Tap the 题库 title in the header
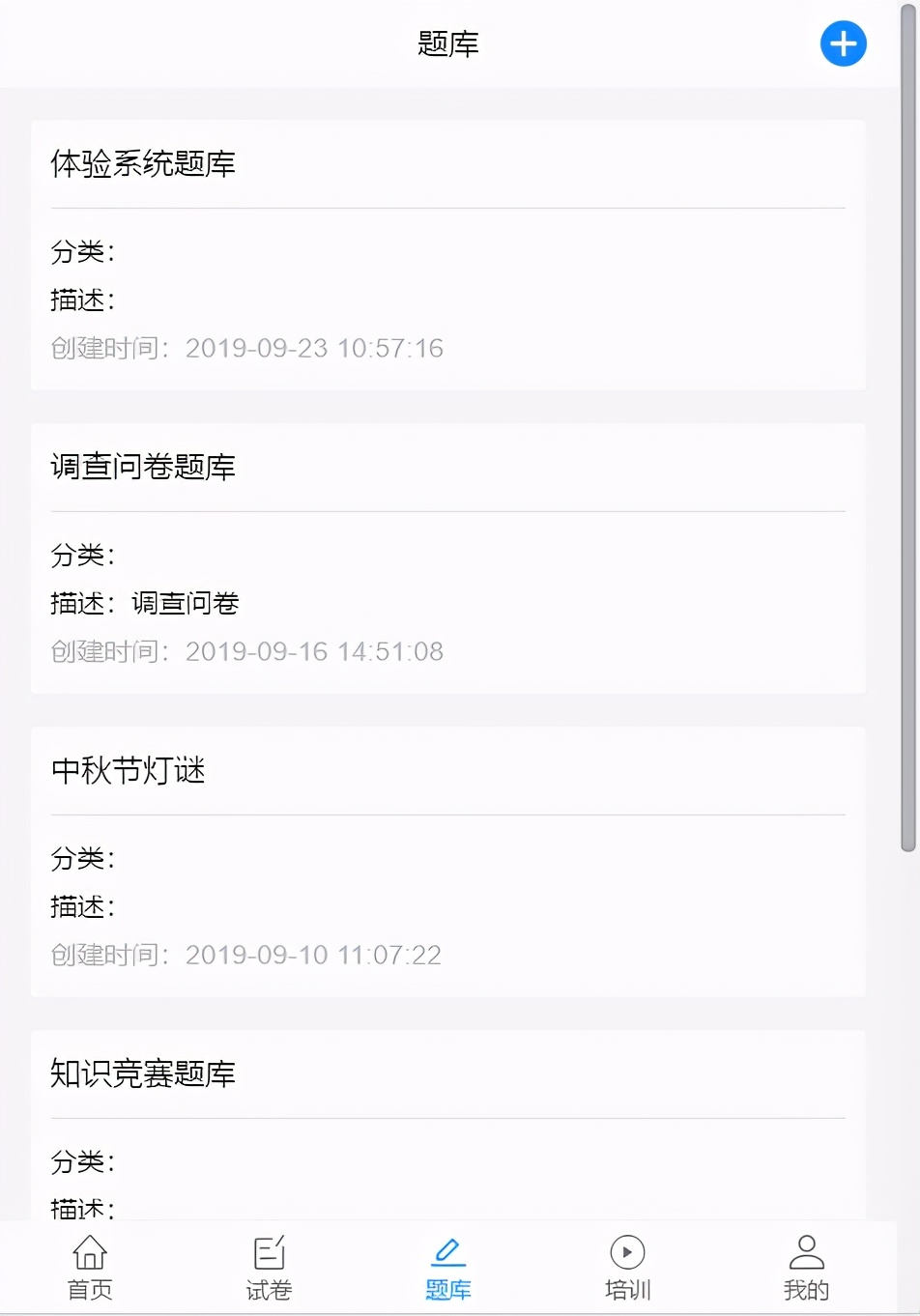920x1316 pixels. (x=447, y=43)
